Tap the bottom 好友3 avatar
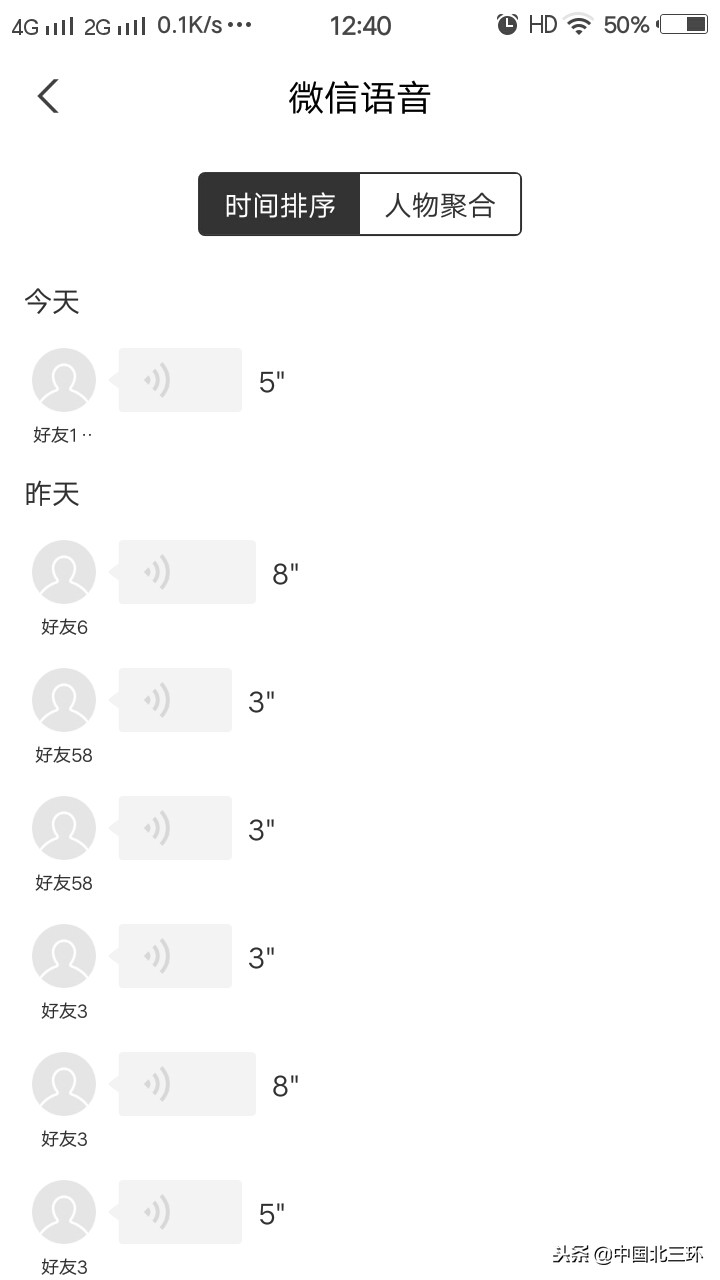The image size is (720, 1280). click(x=63, y=1211)
